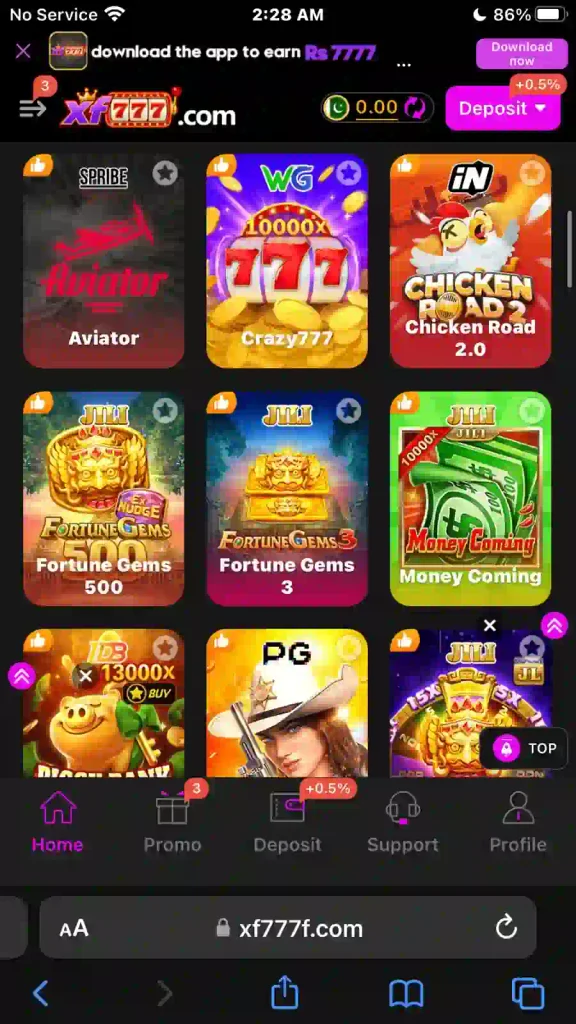Switch to the Promo tab
This screenshot has height=1024, width=576.
[172, 822]
